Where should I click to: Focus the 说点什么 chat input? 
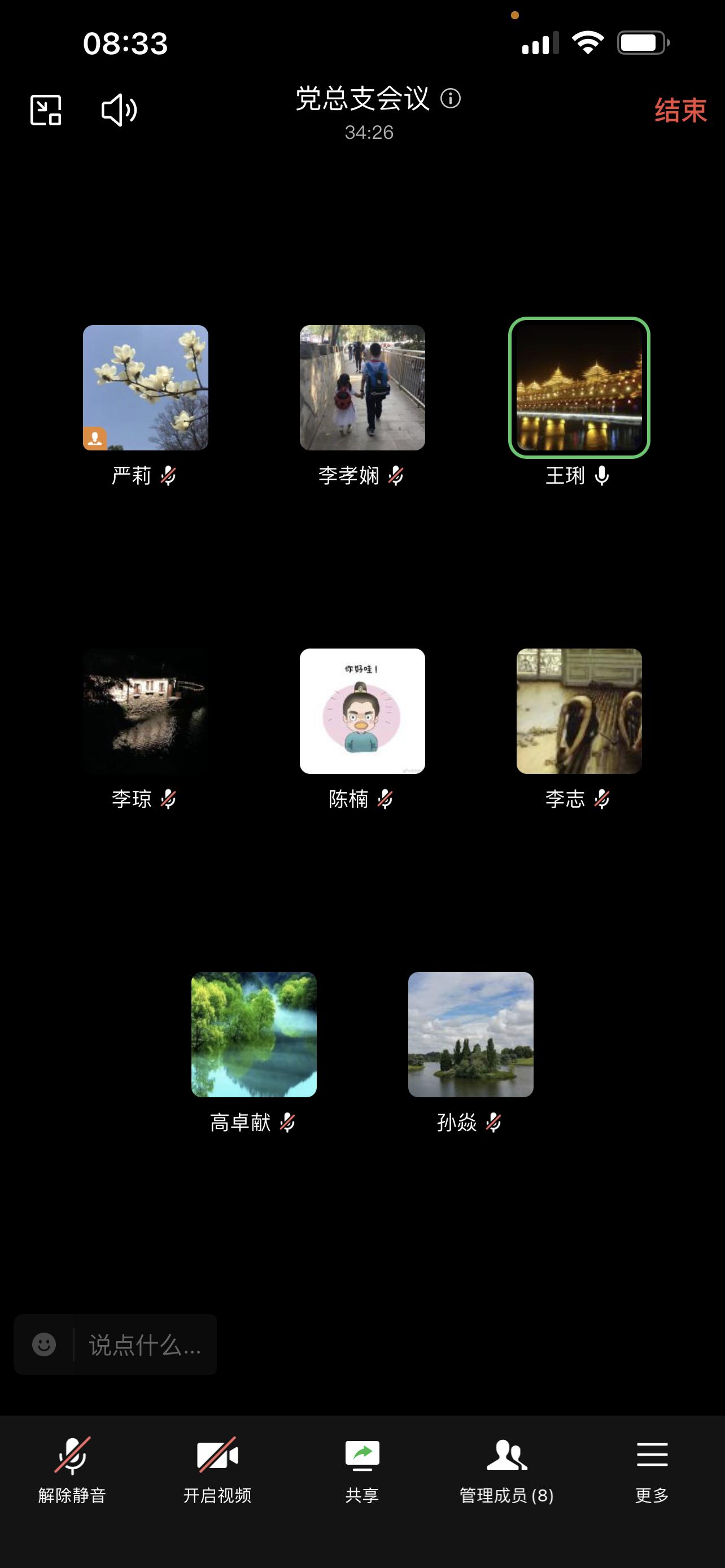(x=145, y=1344)
